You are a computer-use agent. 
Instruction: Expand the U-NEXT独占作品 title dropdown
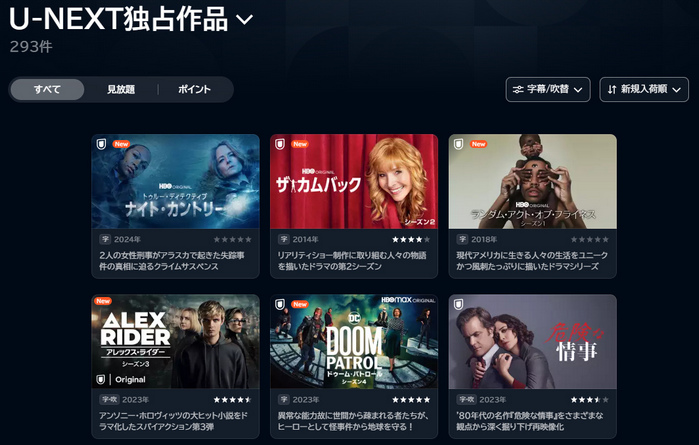pos(245,20)
